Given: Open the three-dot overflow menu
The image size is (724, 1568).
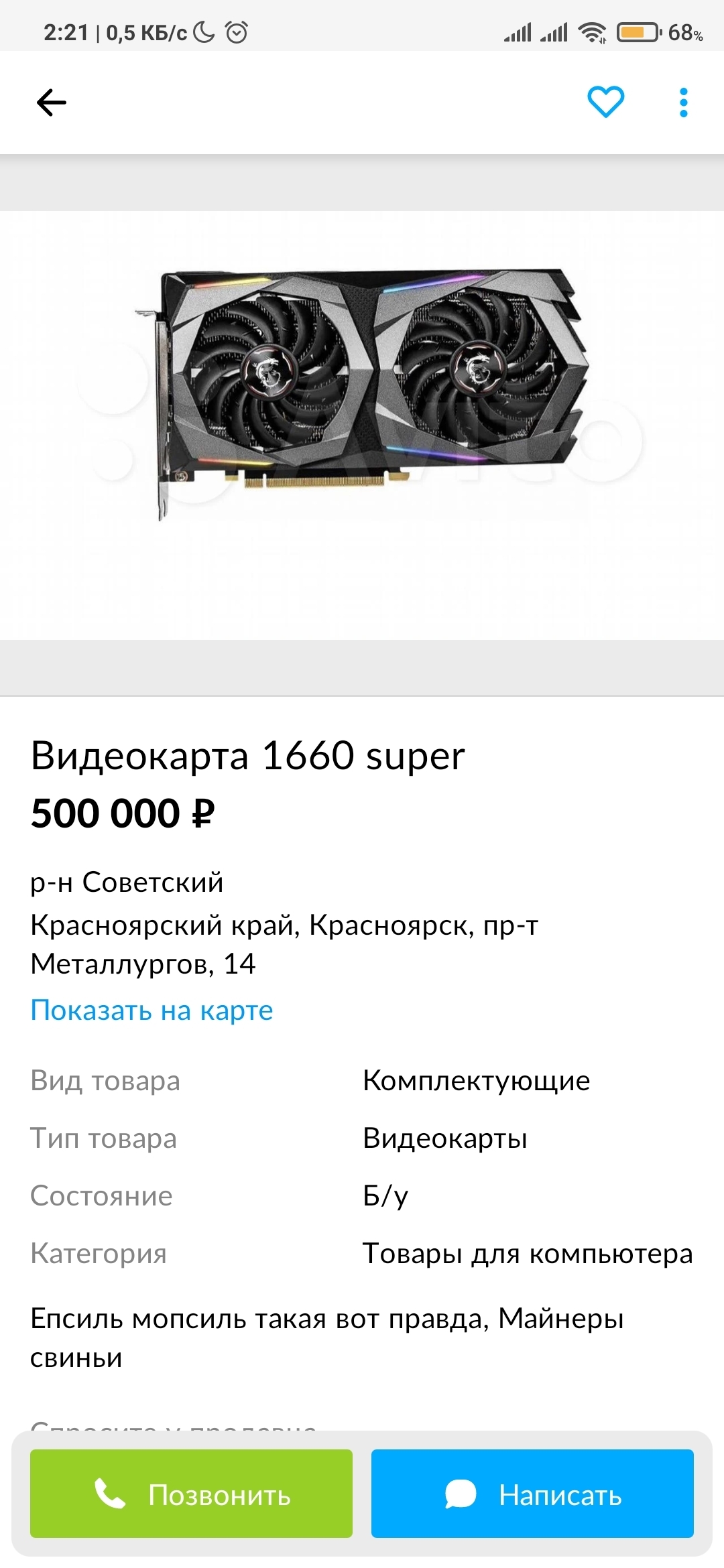Looking at the screenshot, I should (683, 103).
